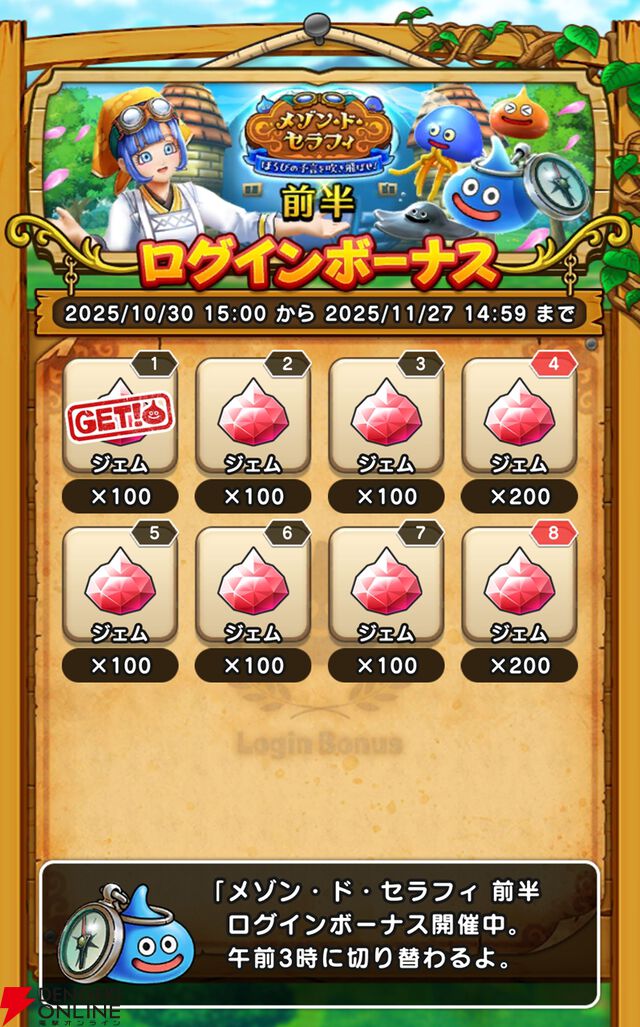This screenshot has height=1027, width=640.
Task: View the day 7 gem ×100 reward
Action: coord(386,585)
